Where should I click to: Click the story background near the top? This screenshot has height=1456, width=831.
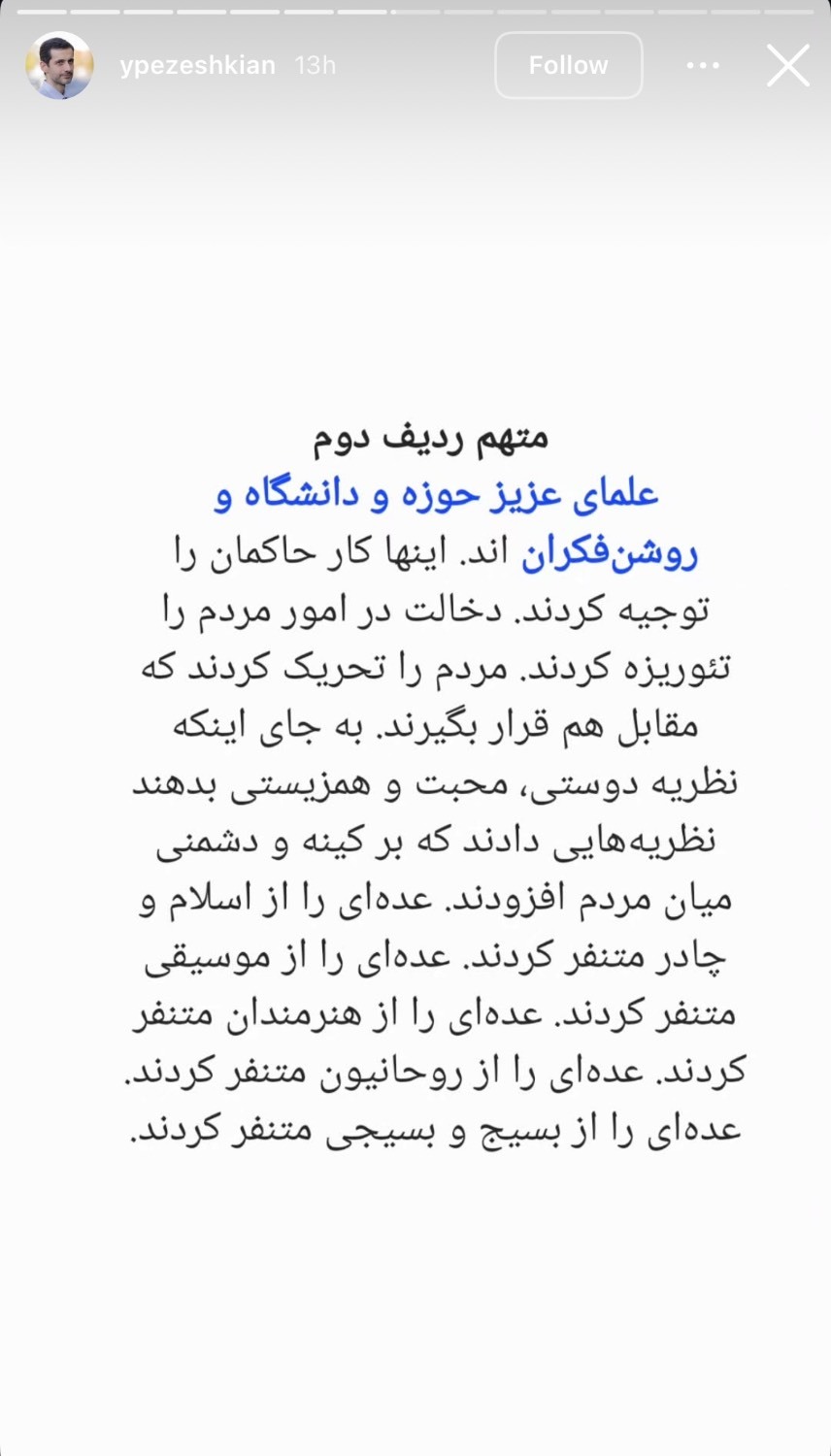tap(415, 243)
